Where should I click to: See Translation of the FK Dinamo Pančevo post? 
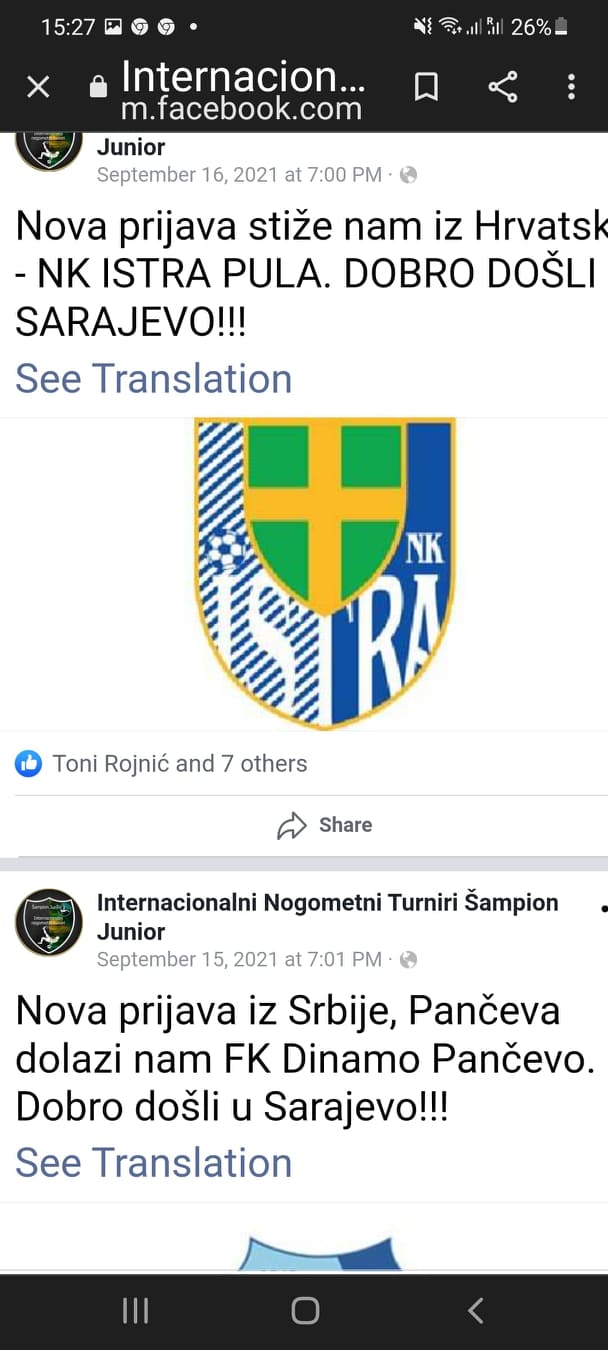[153, 1163]
